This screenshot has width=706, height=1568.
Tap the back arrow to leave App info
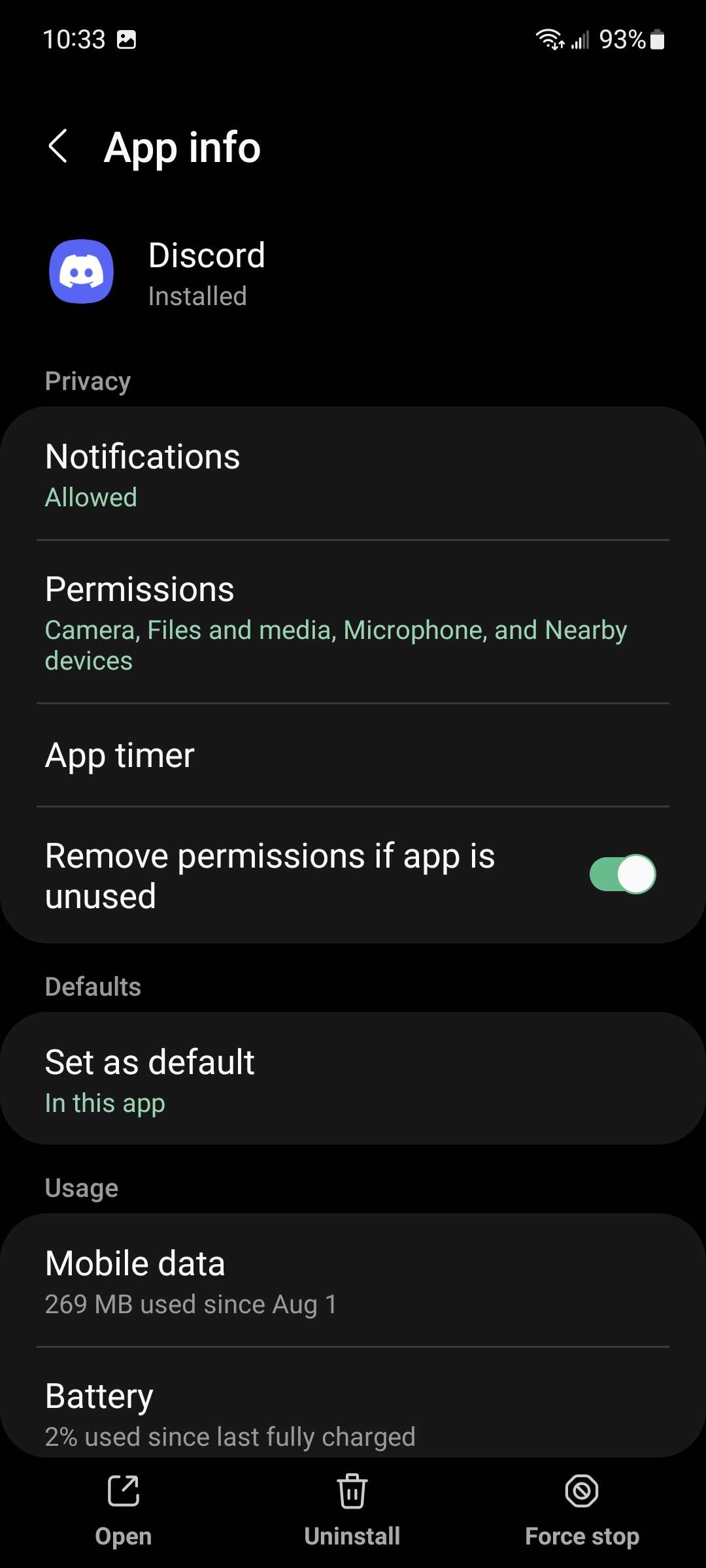click(58, 146)
